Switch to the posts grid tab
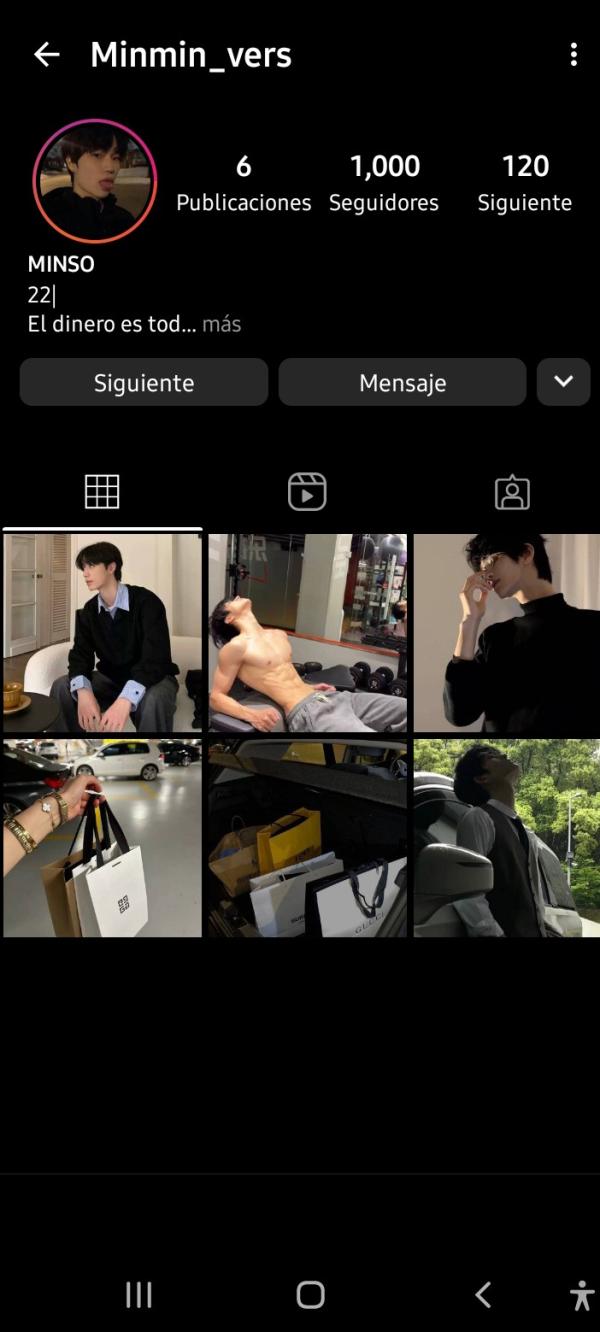The image size is (600, 1332). (102, 492)
